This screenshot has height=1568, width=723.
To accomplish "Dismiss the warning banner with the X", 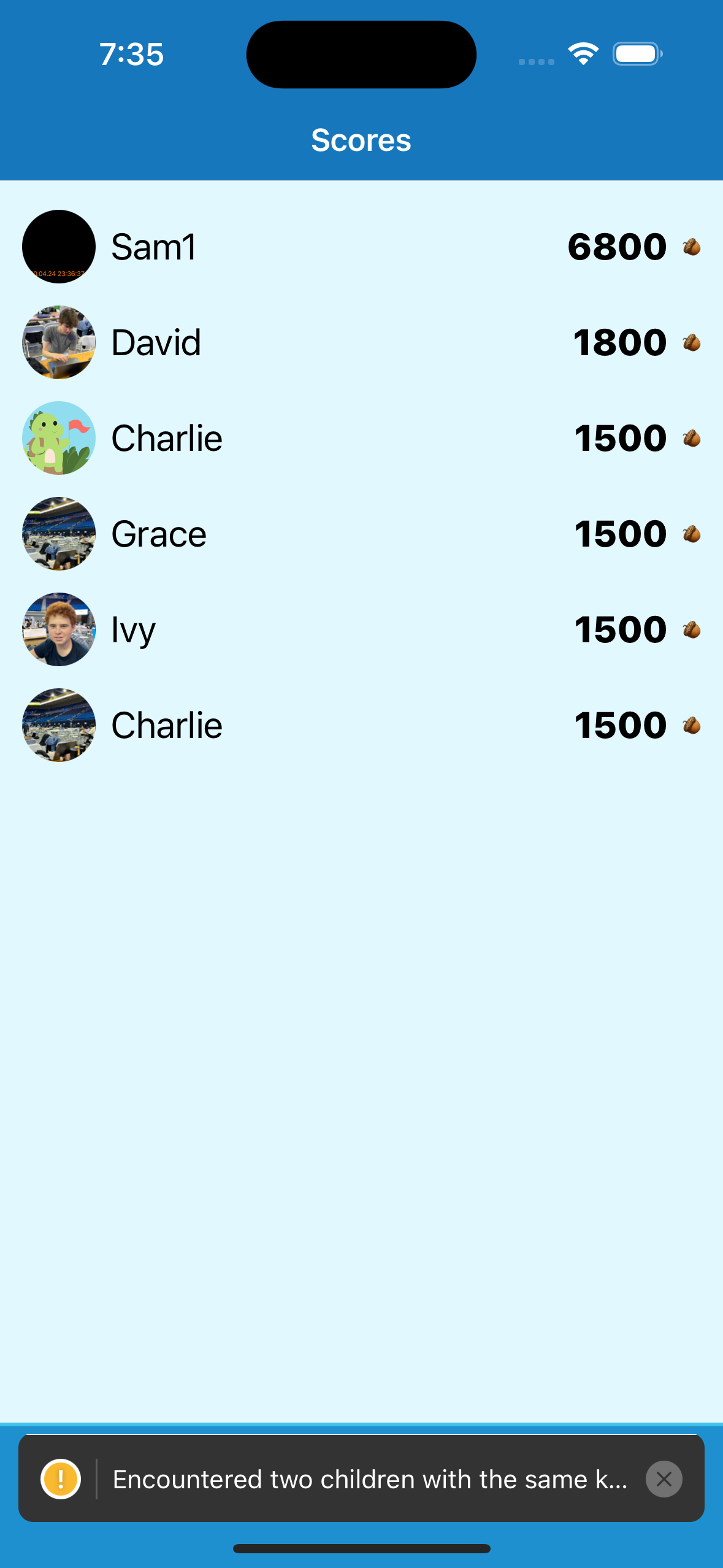I will [664, 1479].
